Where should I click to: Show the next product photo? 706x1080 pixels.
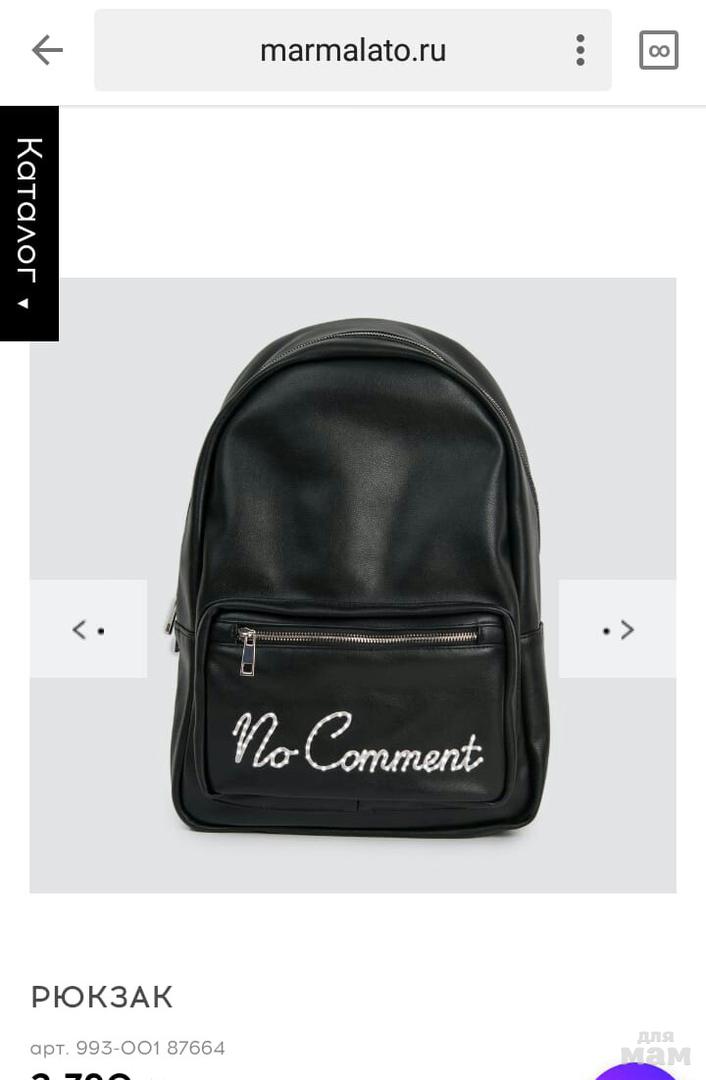coord(617,629)
